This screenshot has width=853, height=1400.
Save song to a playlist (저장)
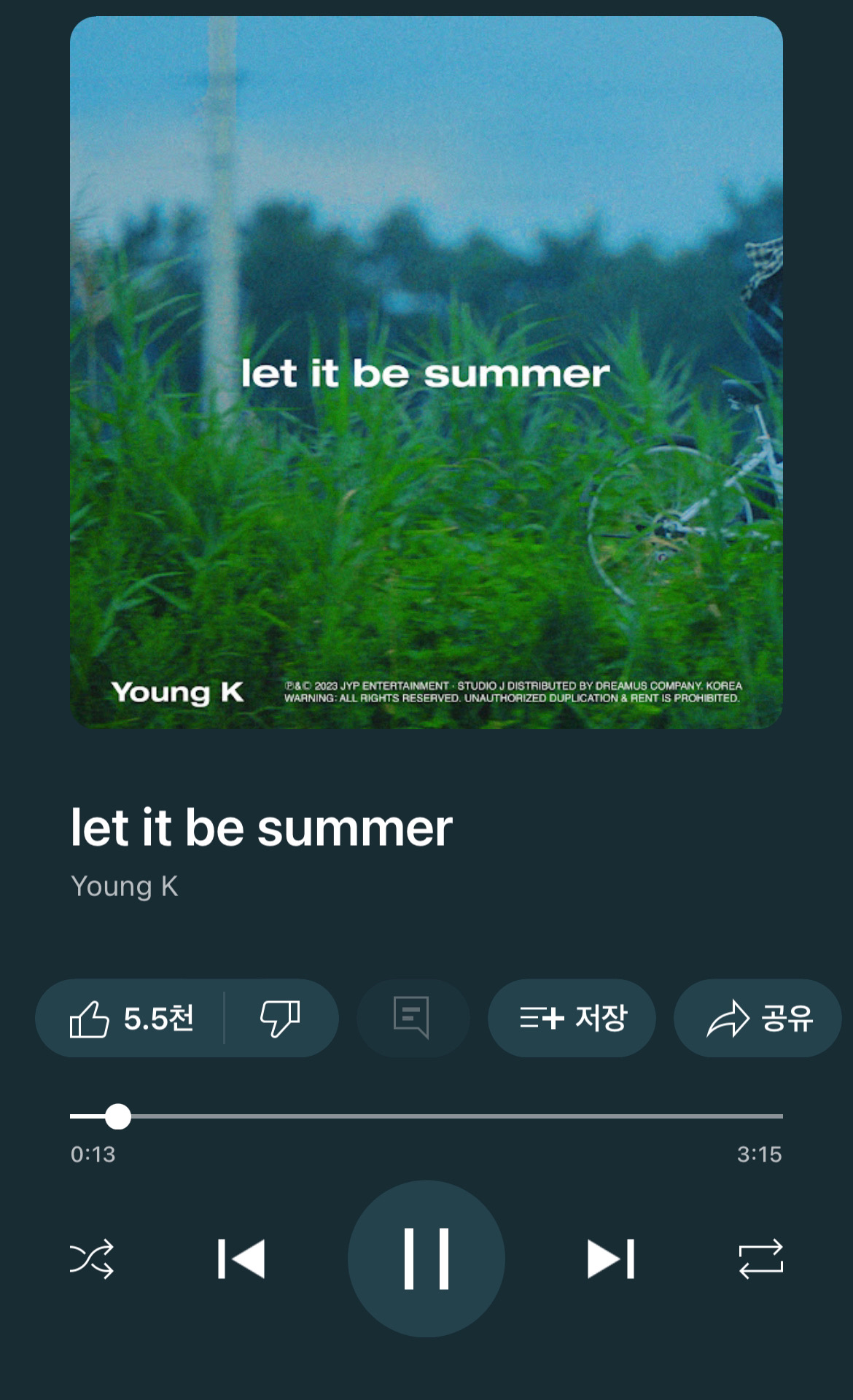coord(572,1018)
